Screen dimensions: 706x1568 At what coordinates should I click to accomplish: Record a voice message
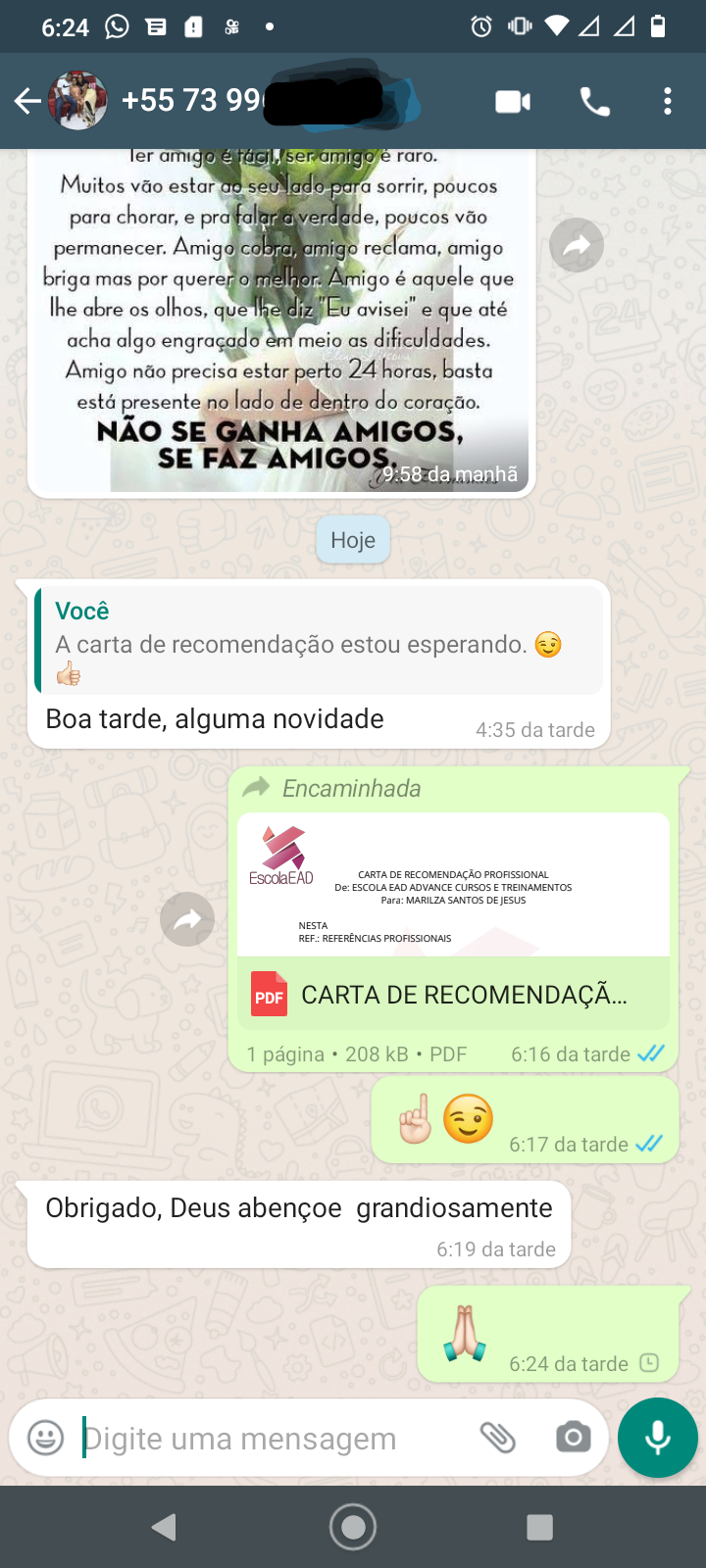(657, 1438)
